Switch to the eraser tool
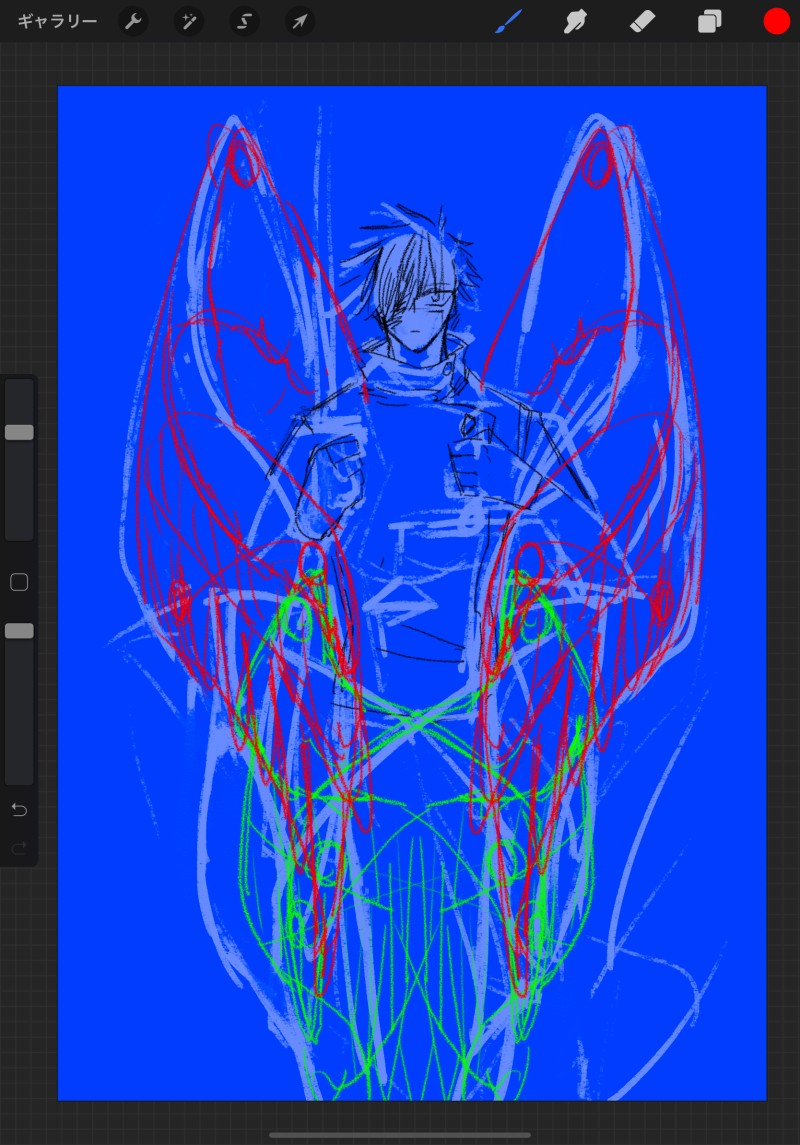Image resolution: width=800 pixels, height=1145 pixels. (642, 21)
